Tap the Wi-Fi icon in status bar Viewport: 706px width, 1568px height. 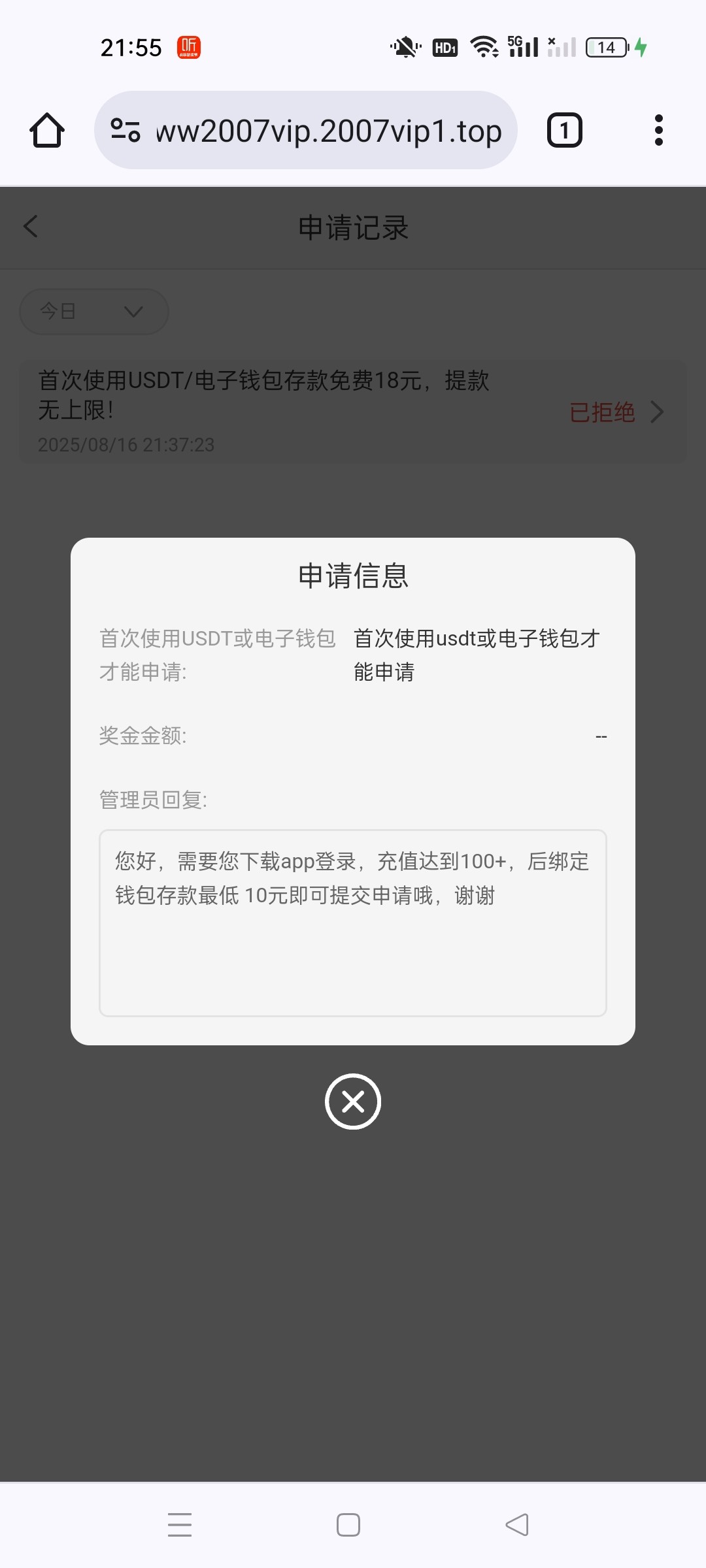pos(484,46)
